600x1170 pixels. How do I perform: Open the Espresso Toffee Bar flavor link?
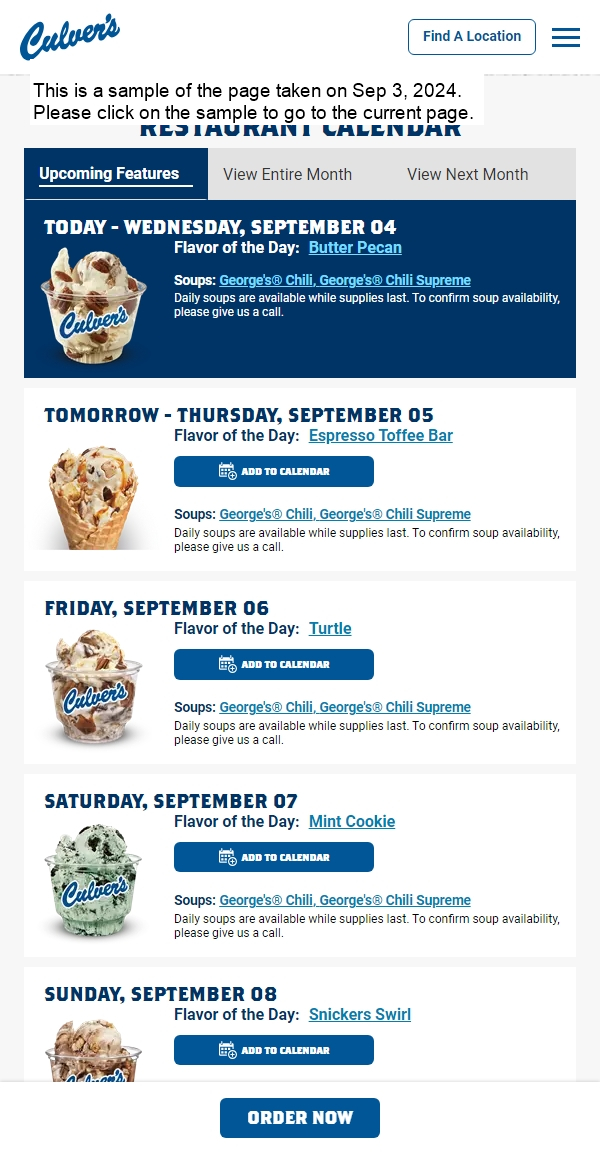380,435
